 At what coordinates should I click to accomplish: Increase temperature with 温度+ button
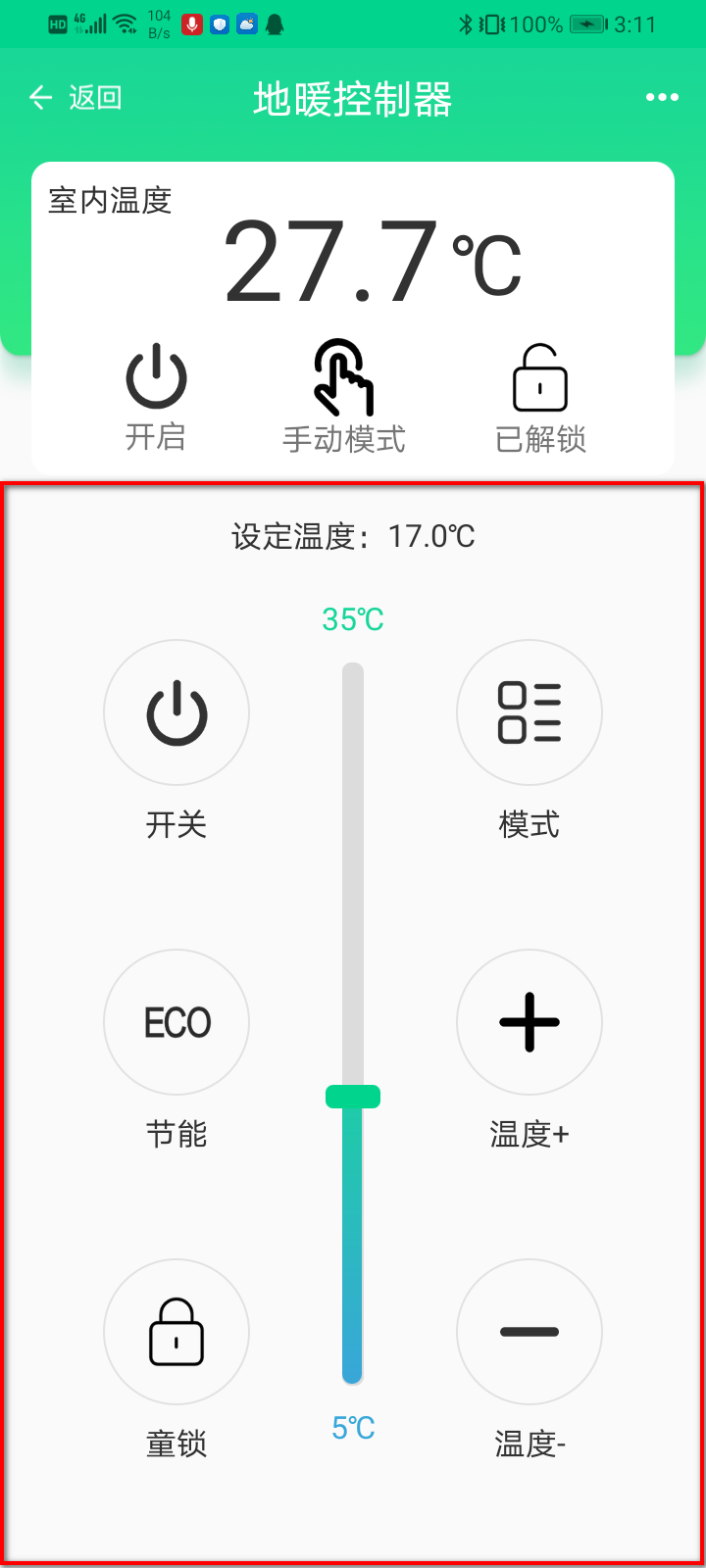point(529,1023)
